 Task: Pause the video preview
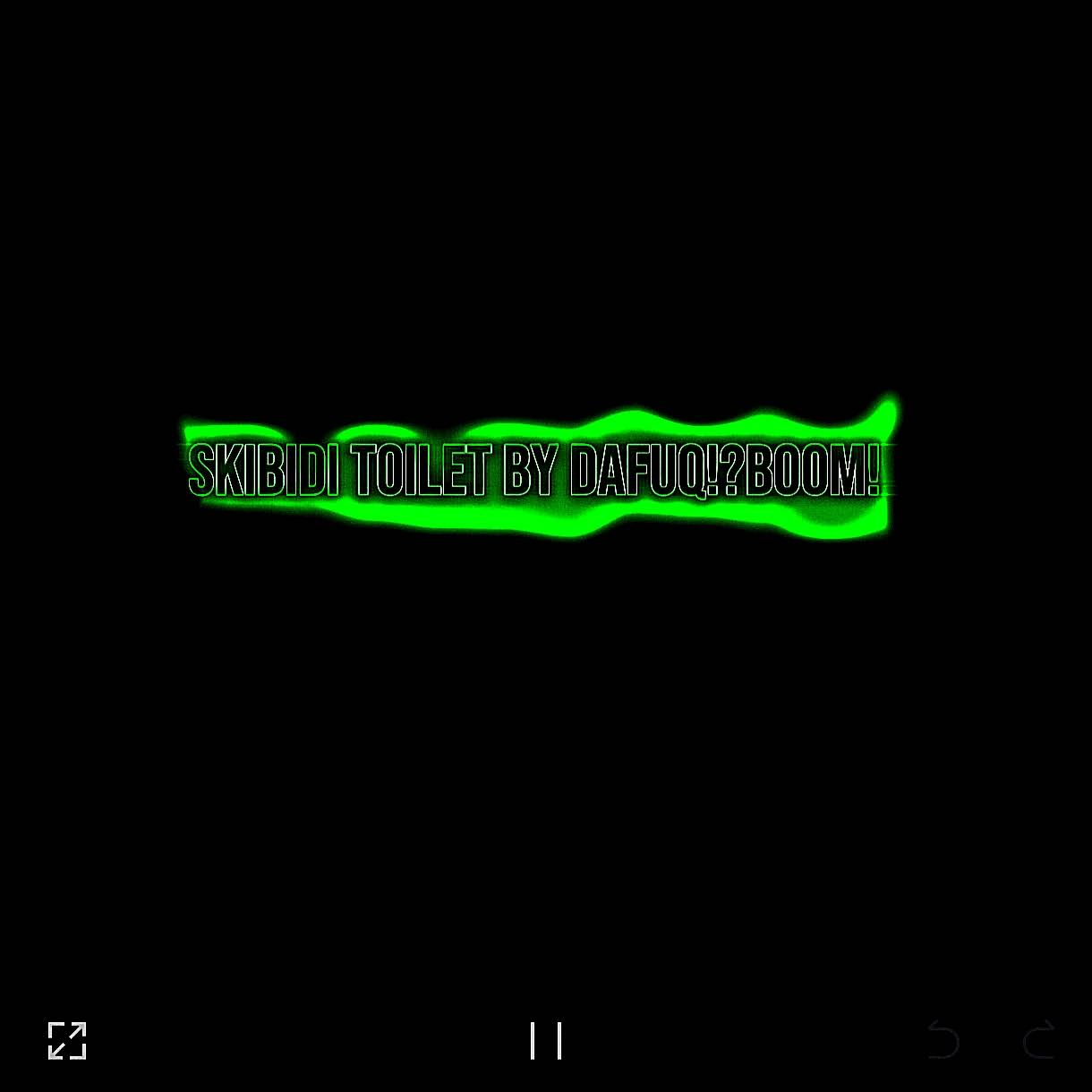pos(546,1040)
